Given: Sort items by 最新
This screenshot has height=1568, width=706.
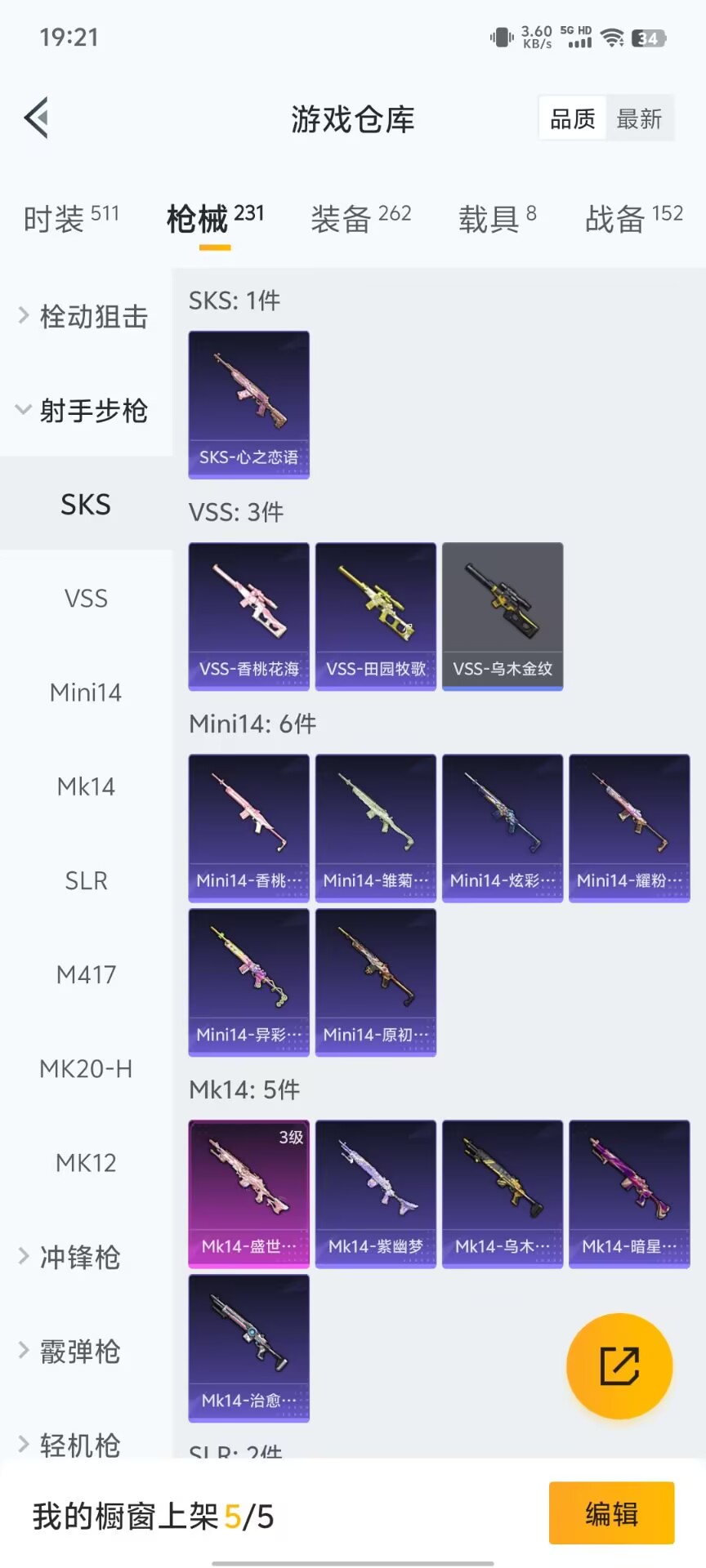Looking at the screenshot, I should pyautogui.click(x=639, y=119).
